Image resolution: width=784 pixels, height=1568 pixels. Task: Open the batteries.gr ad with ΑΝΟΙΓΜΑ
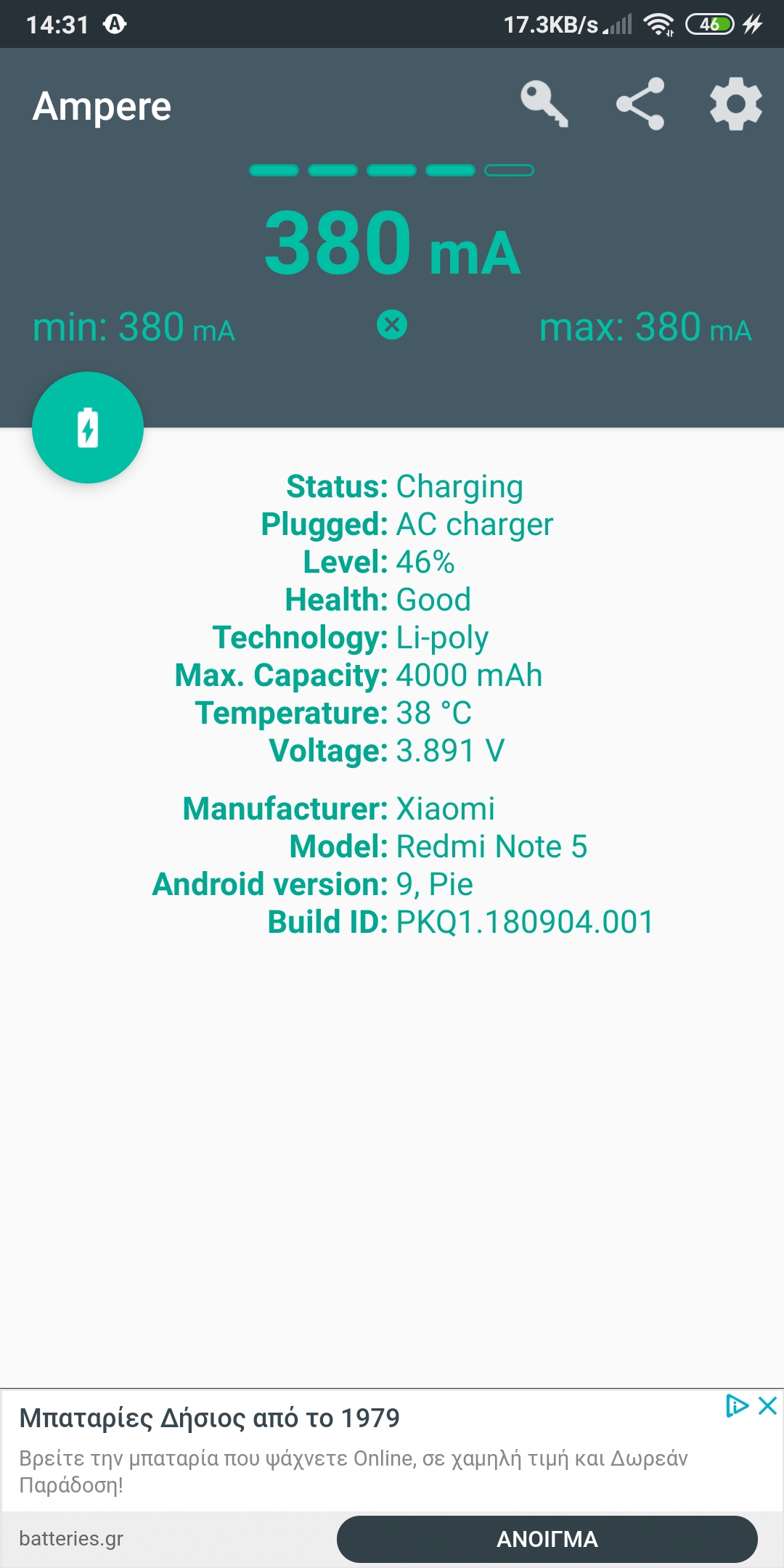(547, 1539)
